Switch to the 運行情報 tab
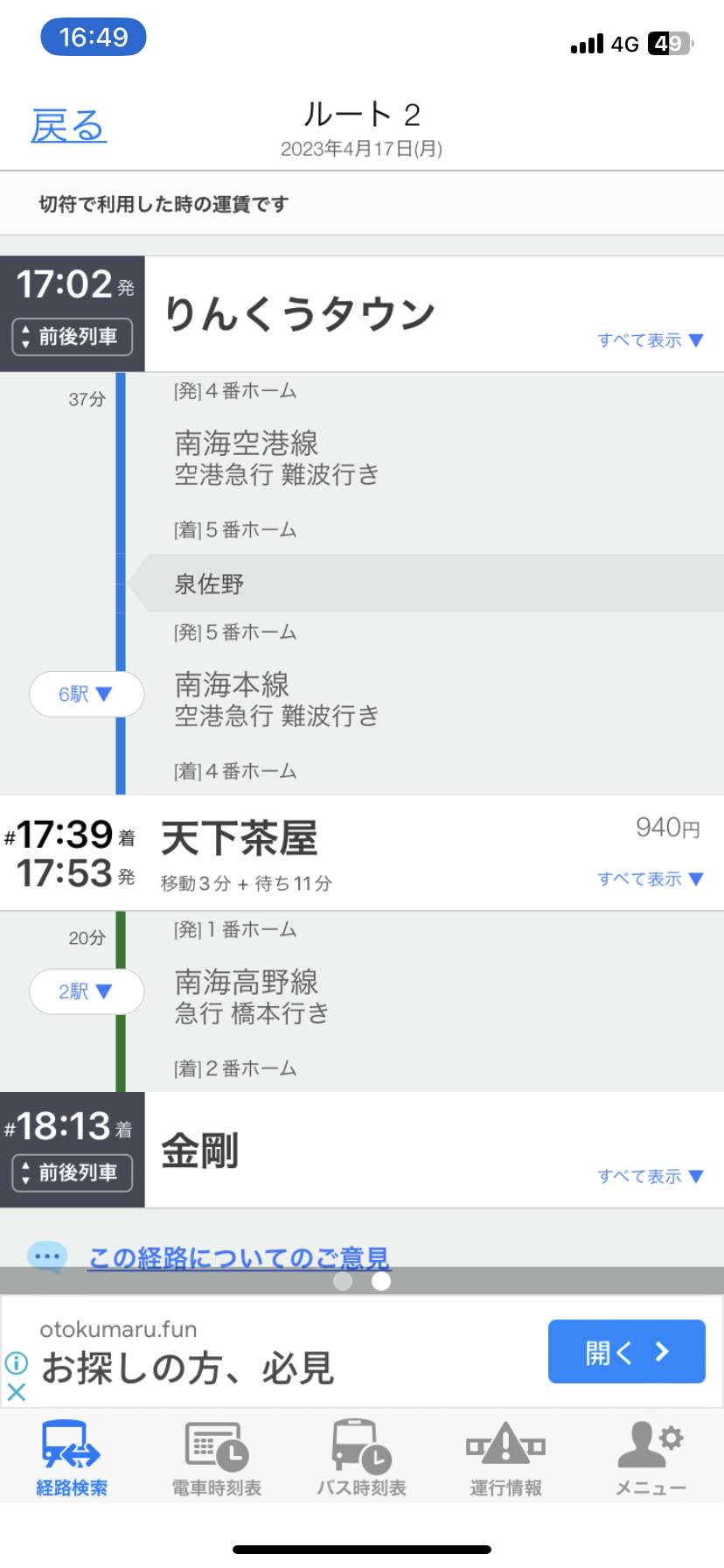 (x=506, y=1457)
